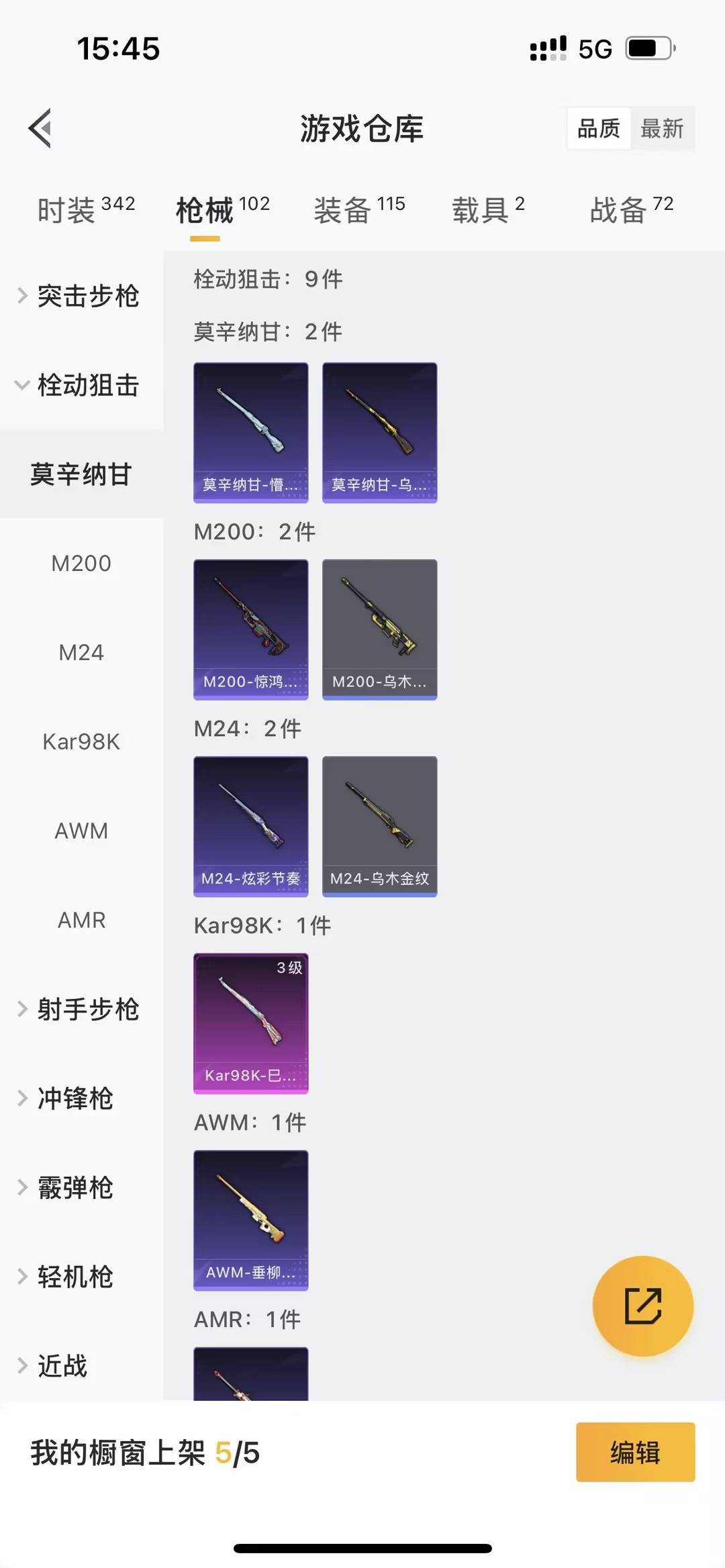
Task: Collapse the 栓动狙击 category
Action: tap(89, 386)
